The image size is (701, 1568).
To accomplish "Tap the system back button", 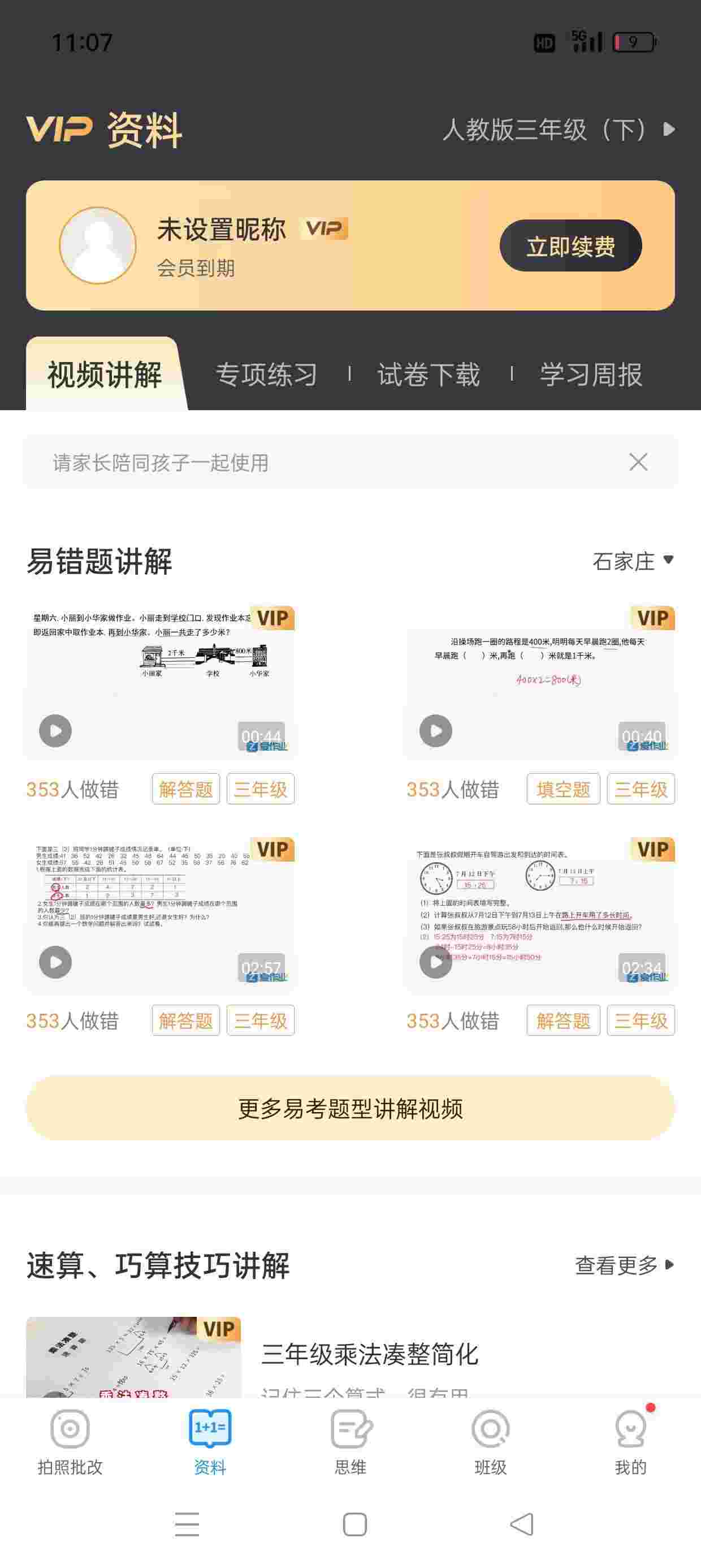I will 521,1524.
